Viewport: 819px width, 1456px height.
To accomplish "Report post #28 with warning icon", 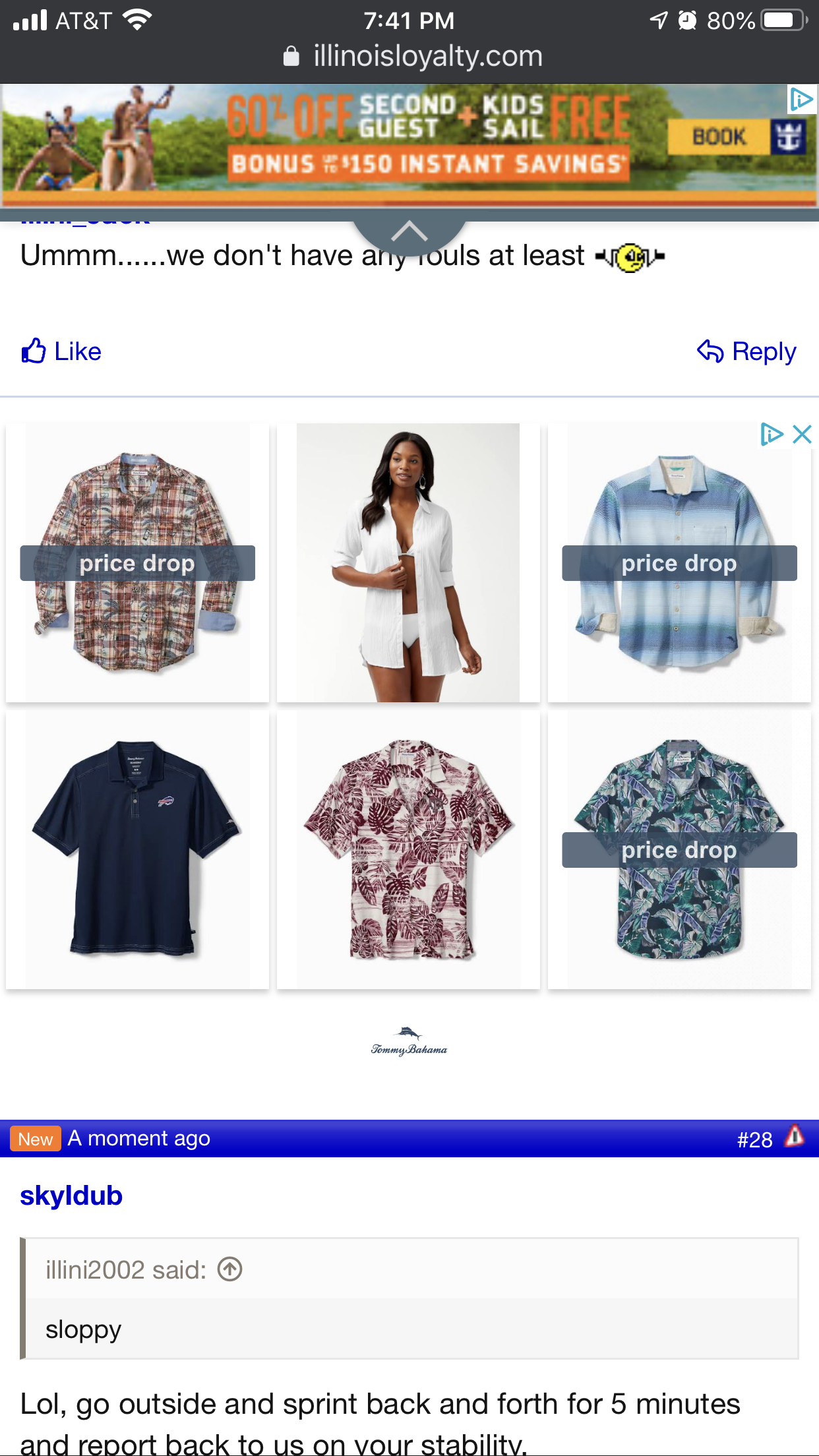I will tap(795, 1137).
